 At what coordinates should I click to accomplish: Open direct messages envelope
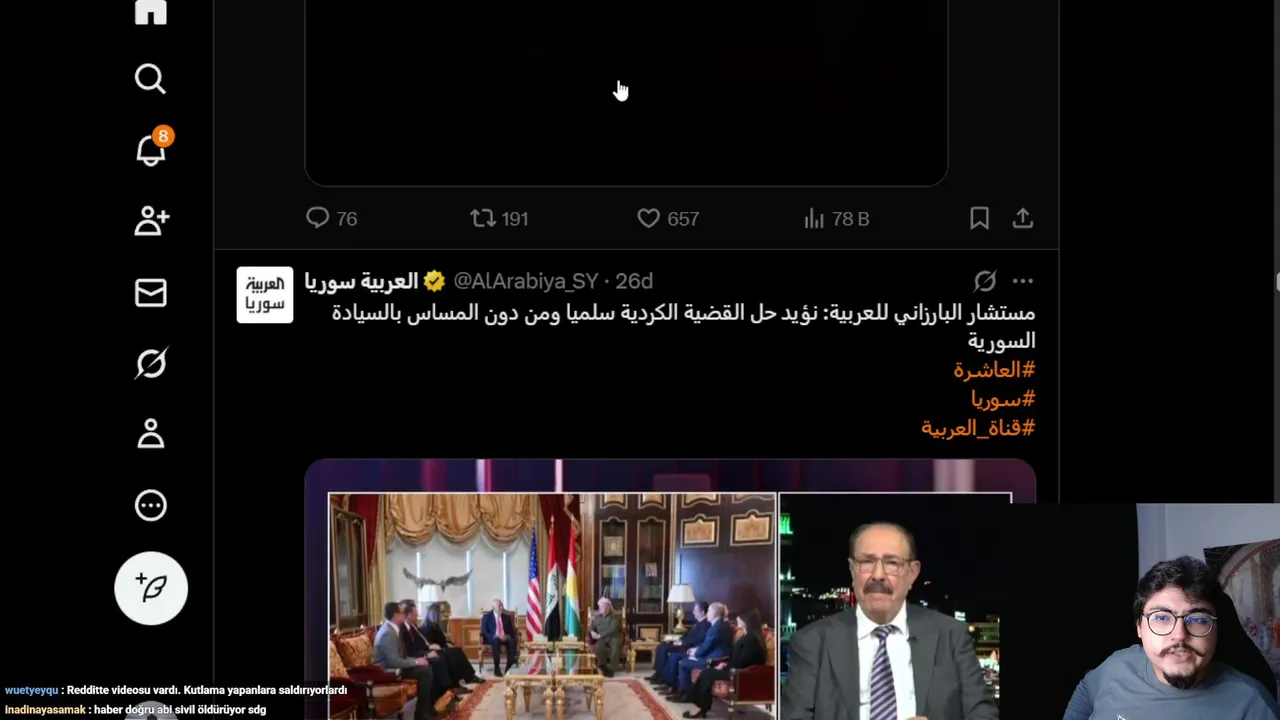click(151, 293)
